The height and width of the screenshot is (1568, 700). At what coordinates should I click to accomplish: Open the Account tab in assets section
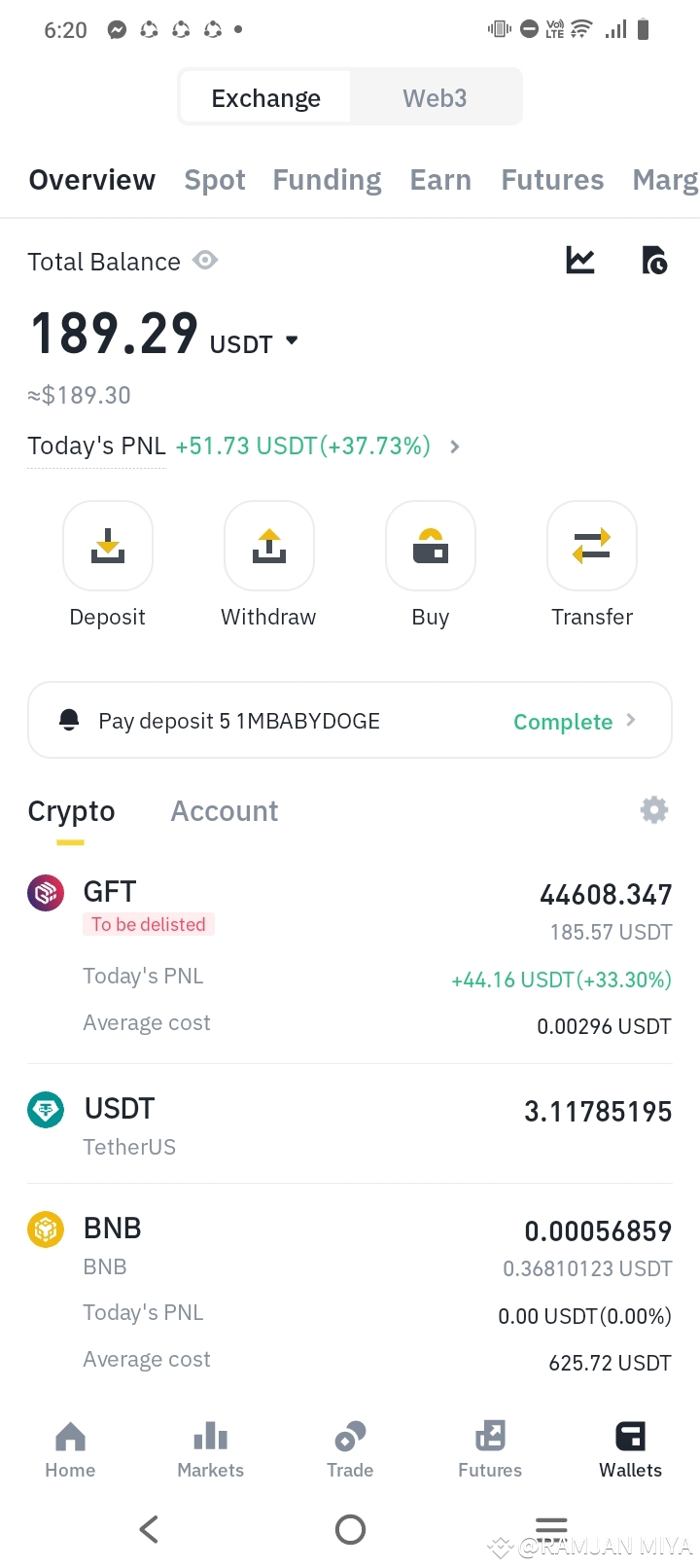(225, 810)
